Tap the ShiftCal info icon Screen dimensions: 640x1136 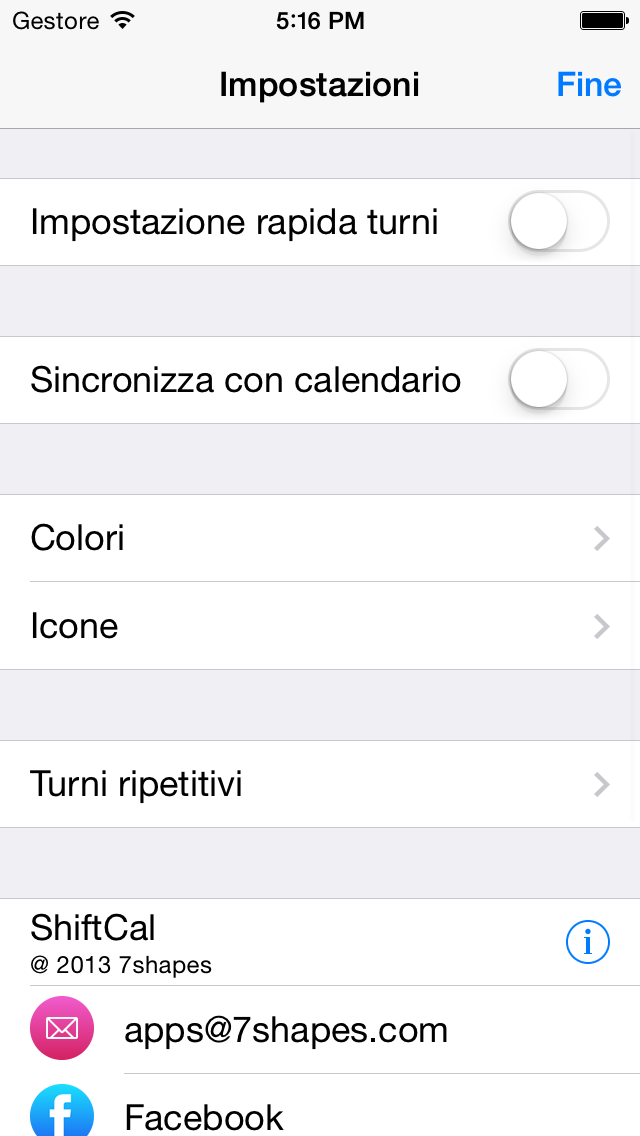point(588,943)
